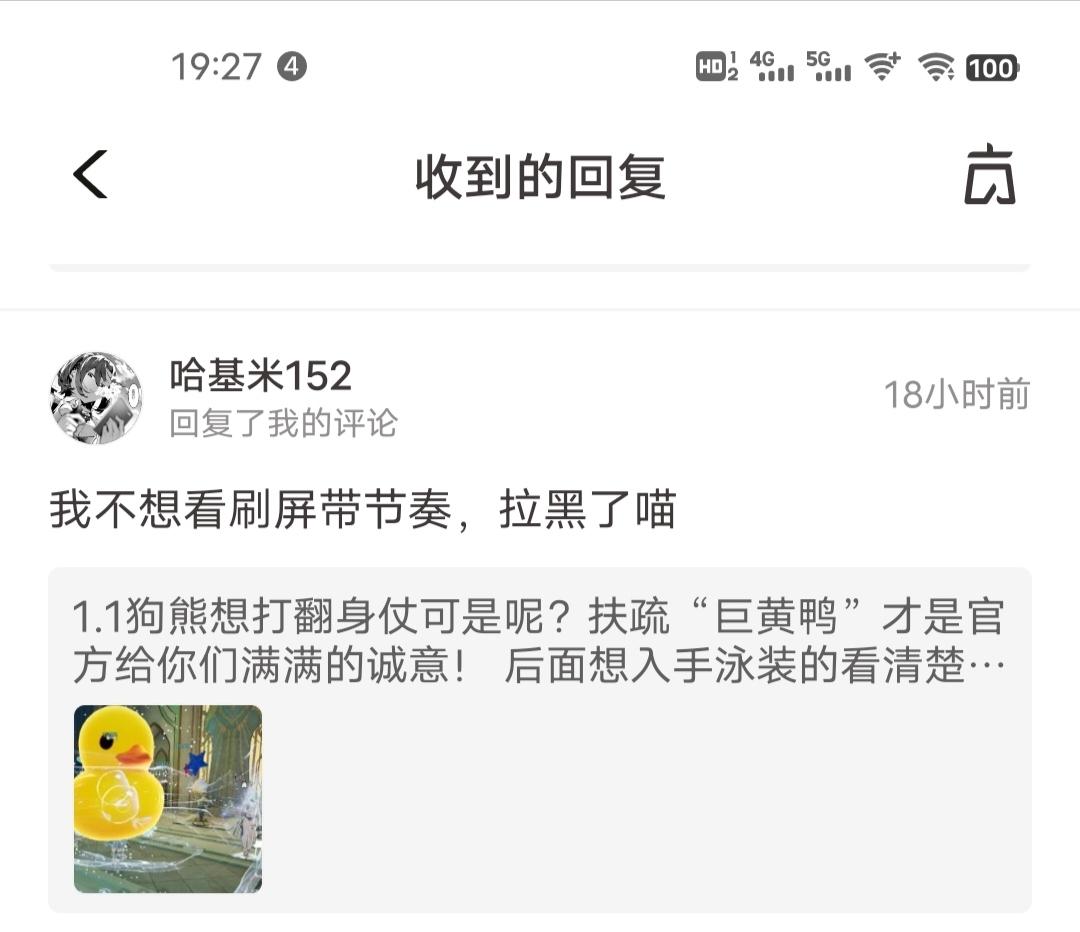
Task: View the yellow duck image in the post
Action: tap(168, 798)
